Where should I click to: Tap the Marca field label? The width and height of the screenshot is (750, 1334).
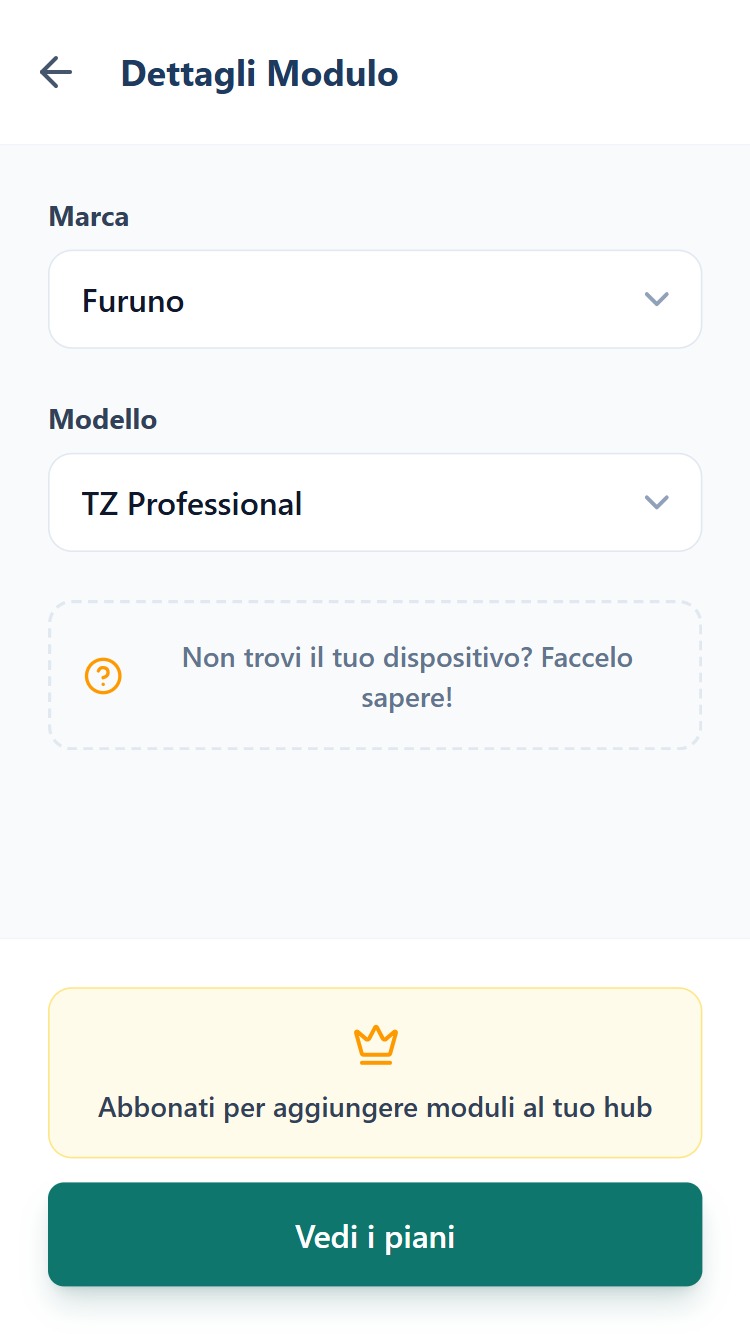pos(88,216)
